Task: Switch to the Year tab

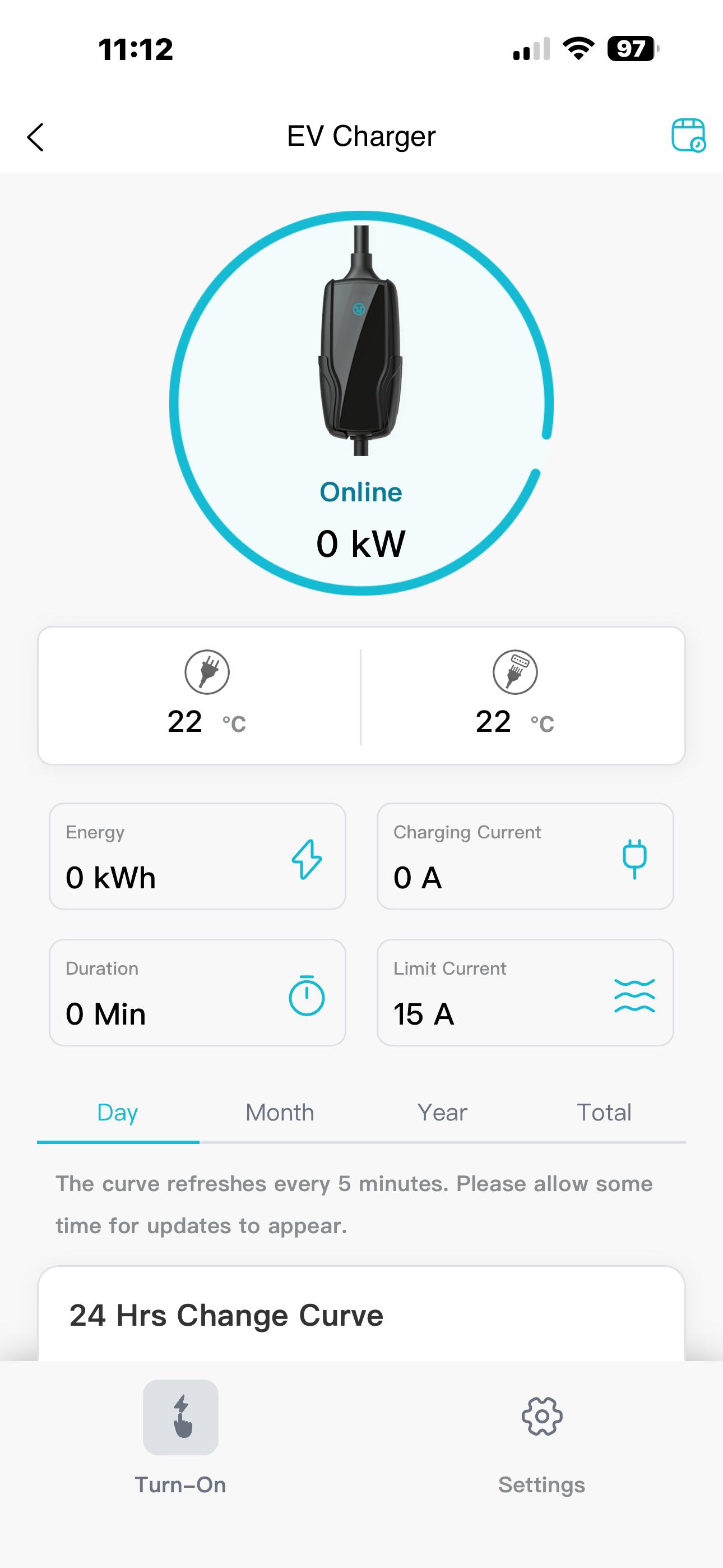Action: tap(442, 1113)
